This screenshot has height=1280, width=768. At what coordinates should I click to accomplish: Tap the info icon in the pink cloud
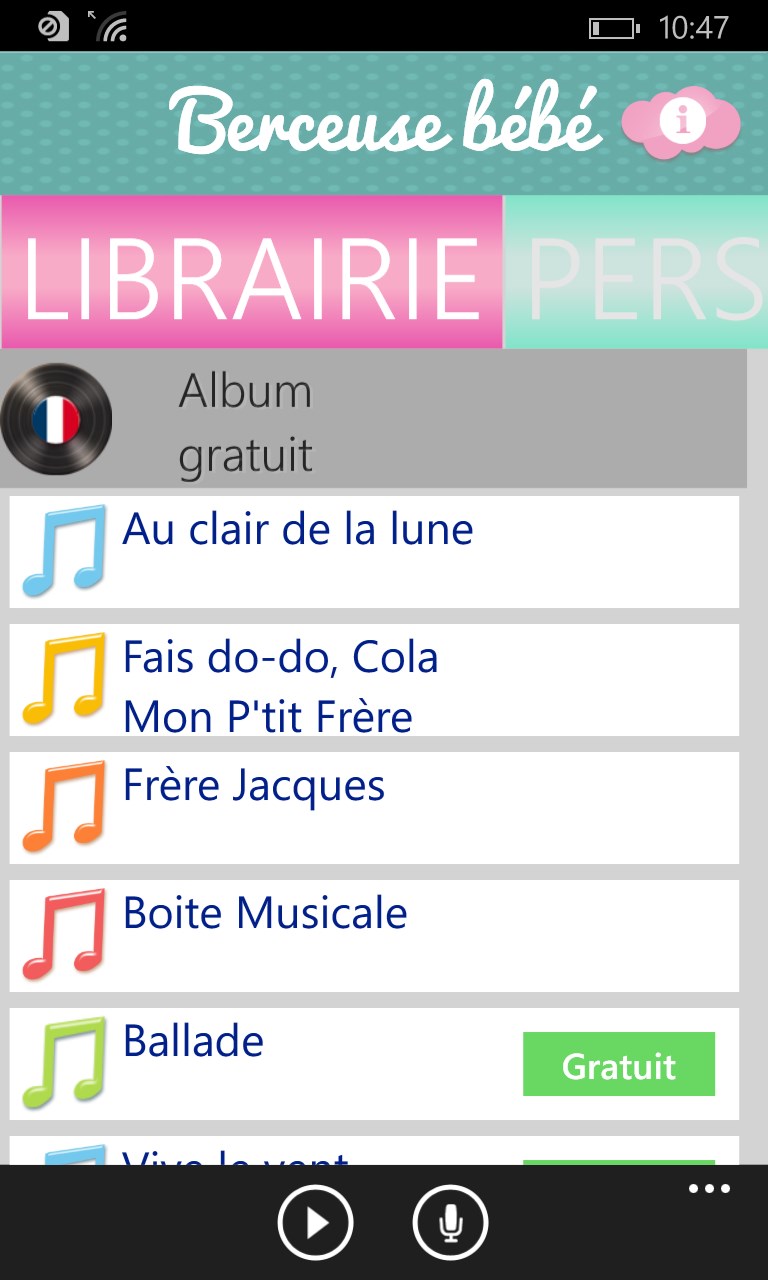coord(680,122)
